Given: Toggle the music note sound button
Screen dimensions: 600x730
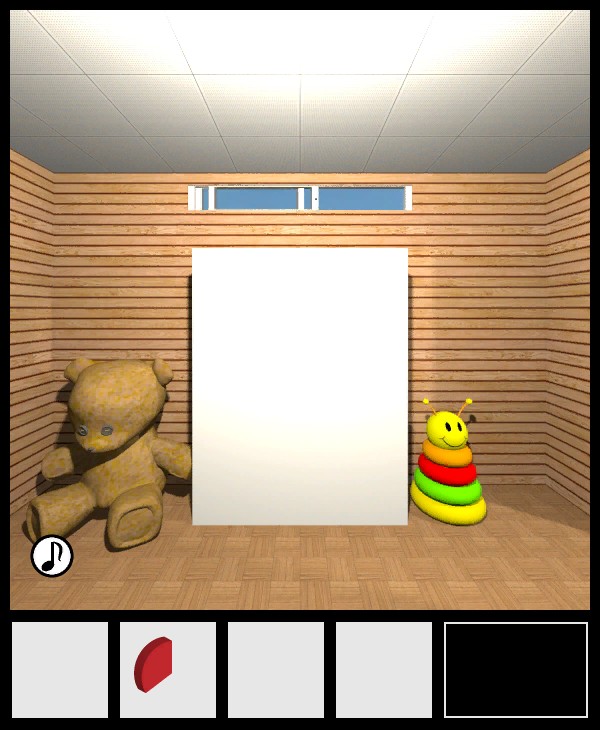Looking at the screenshot, I should 52,556.
